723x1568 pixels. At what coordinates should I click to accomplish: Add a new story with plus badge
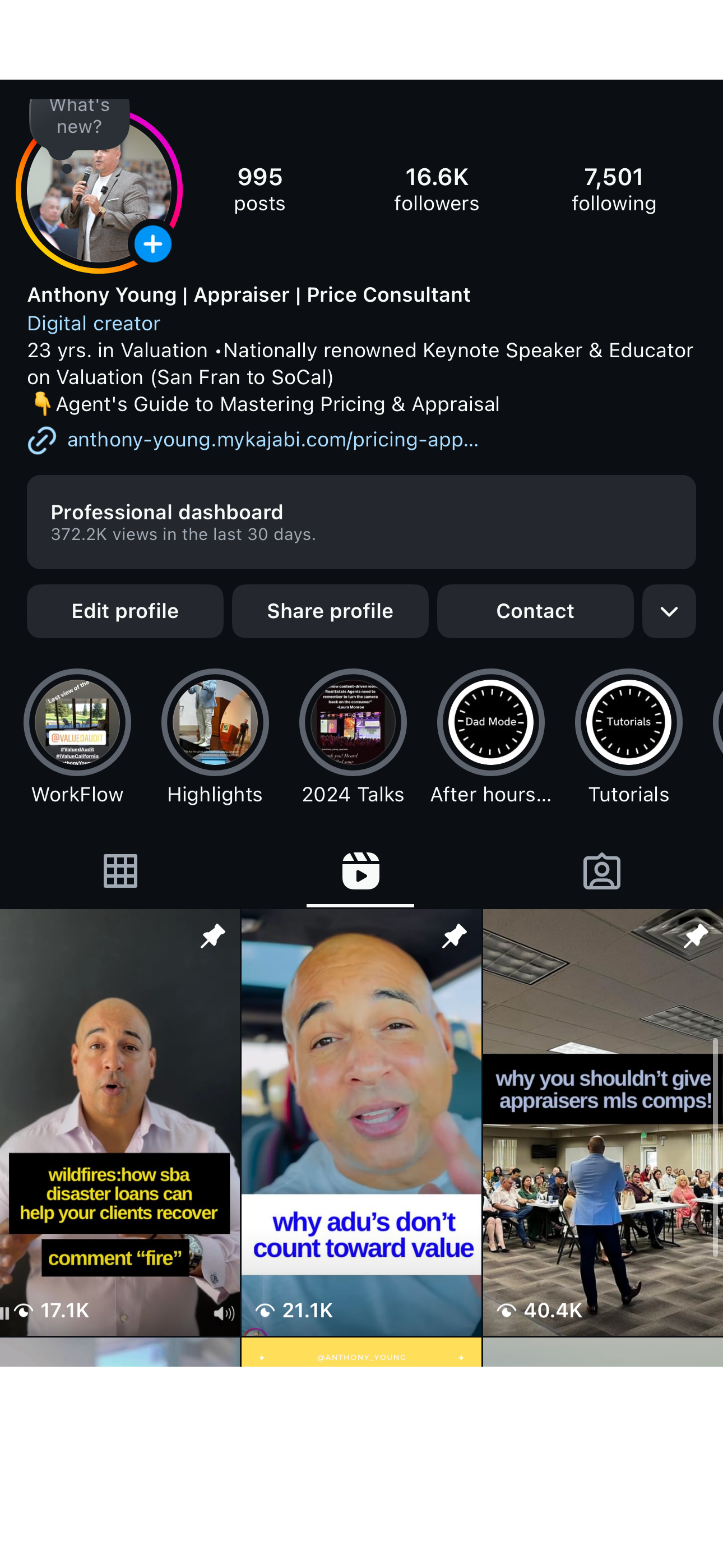click(152, 245)
